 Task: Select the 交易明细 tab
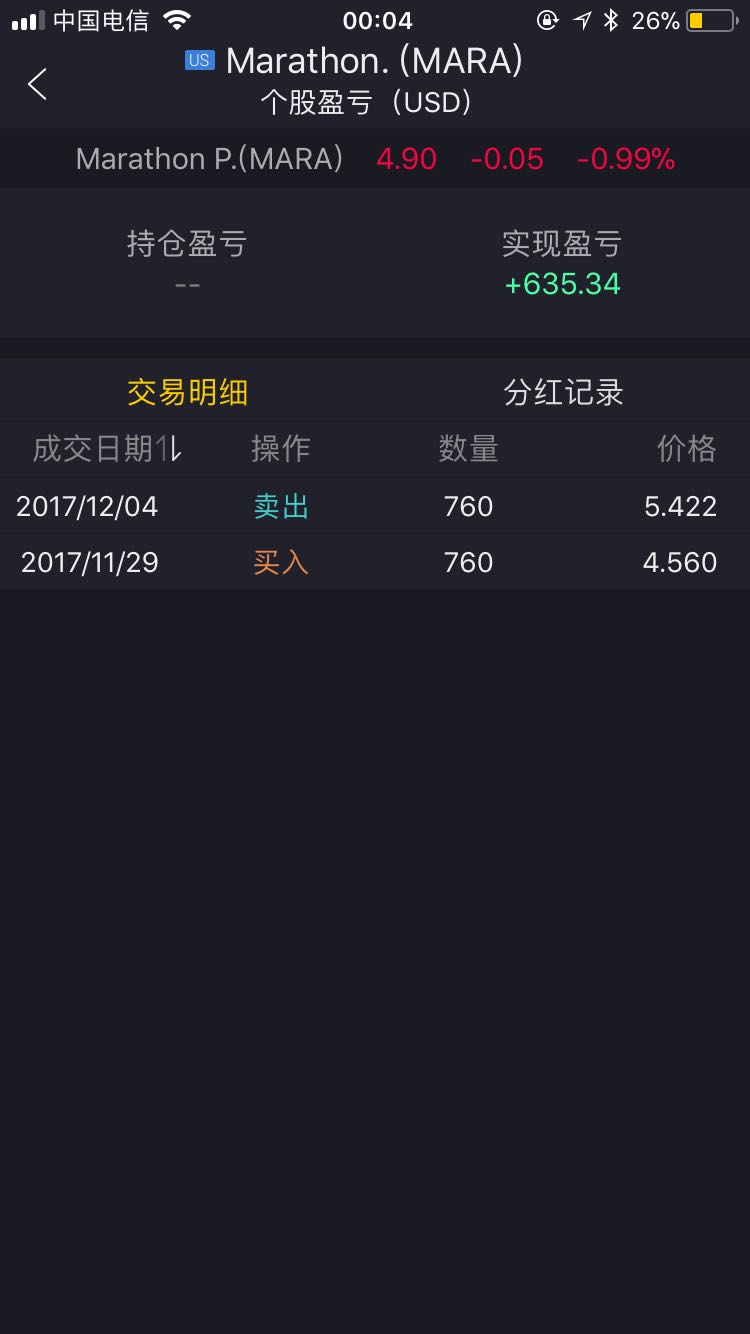click(187, 392)
